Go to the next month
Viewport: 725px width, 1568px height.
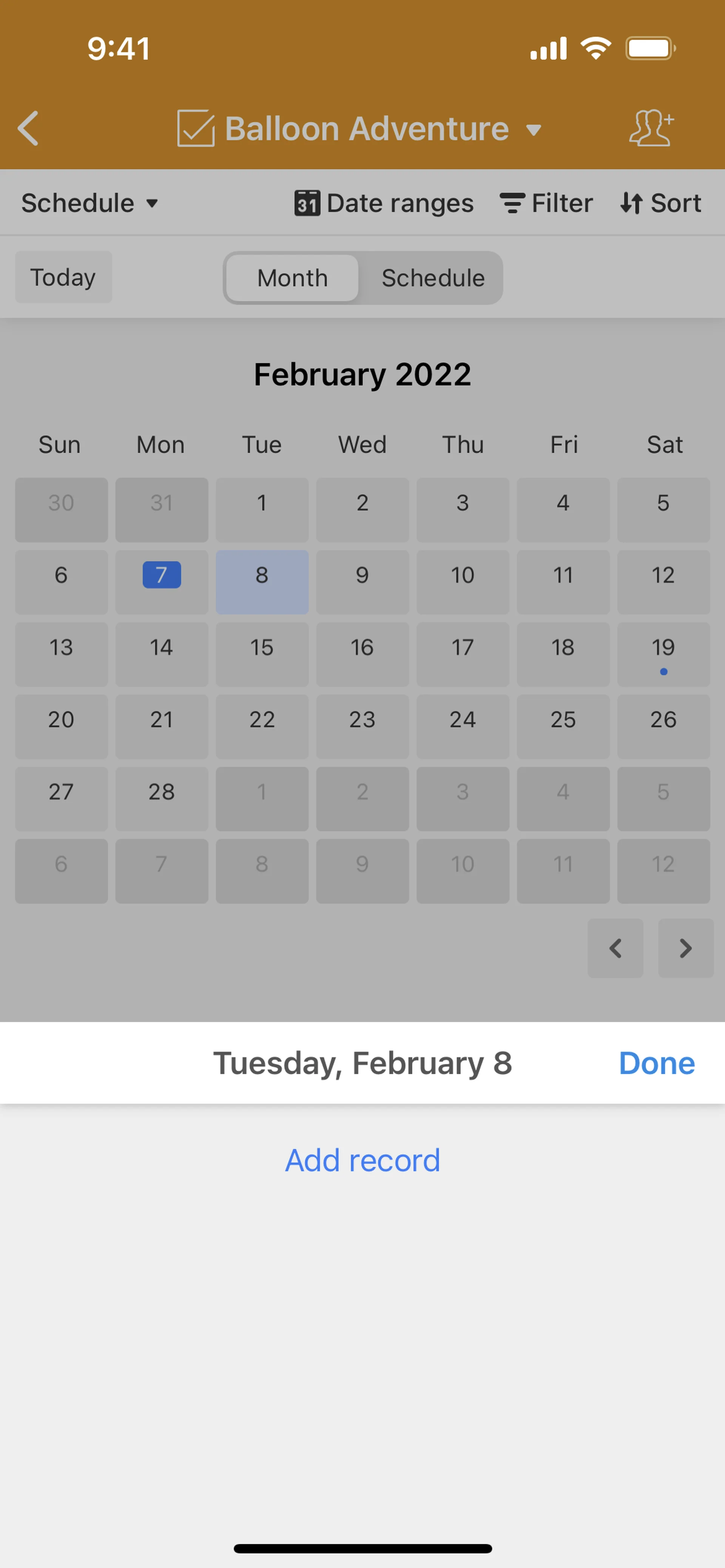tap(685, 948)
